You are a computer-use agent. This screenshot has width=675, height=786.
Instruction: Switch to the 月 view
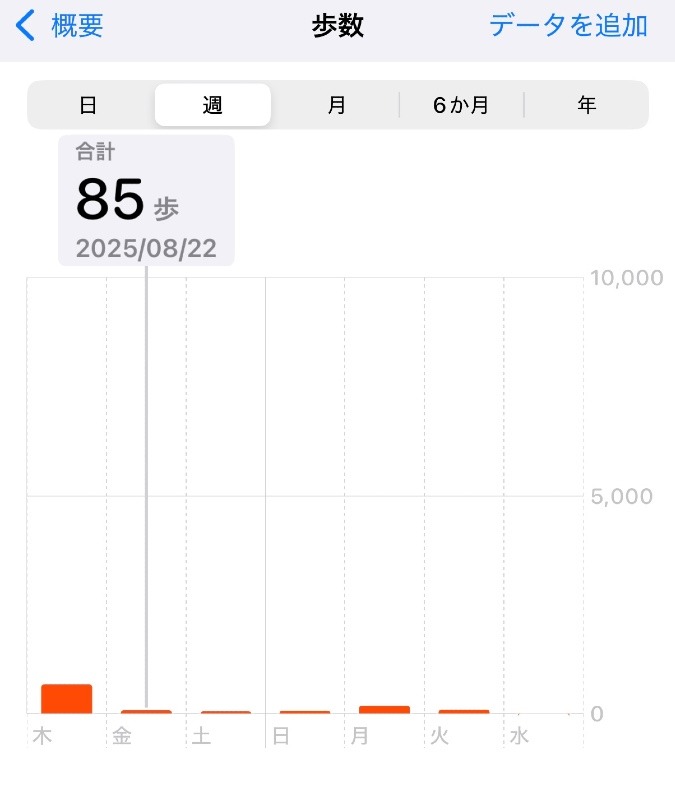coord(337,105)
